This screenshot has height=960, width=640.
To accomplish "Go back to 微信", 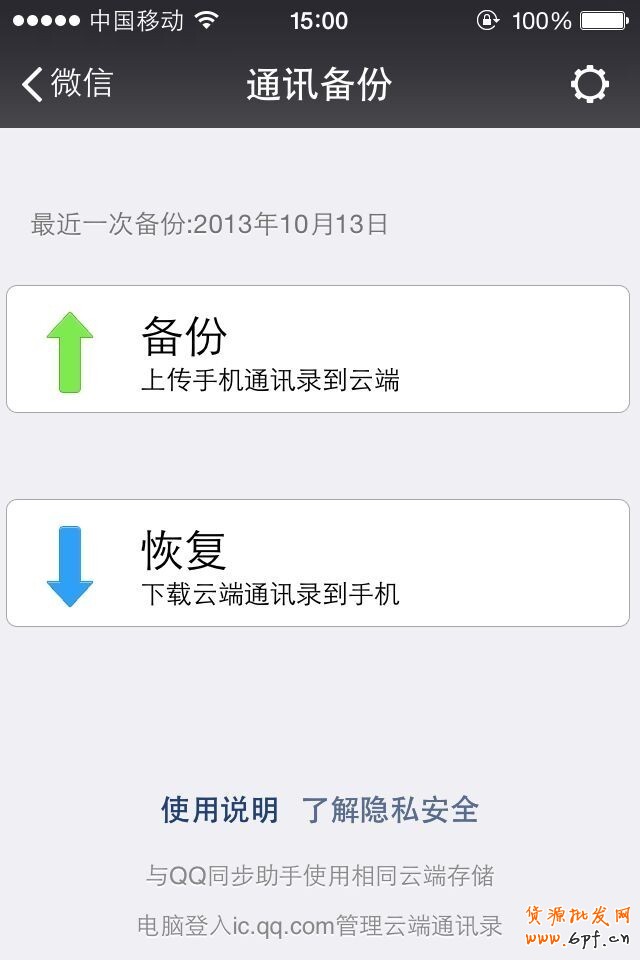I will 67,84.
